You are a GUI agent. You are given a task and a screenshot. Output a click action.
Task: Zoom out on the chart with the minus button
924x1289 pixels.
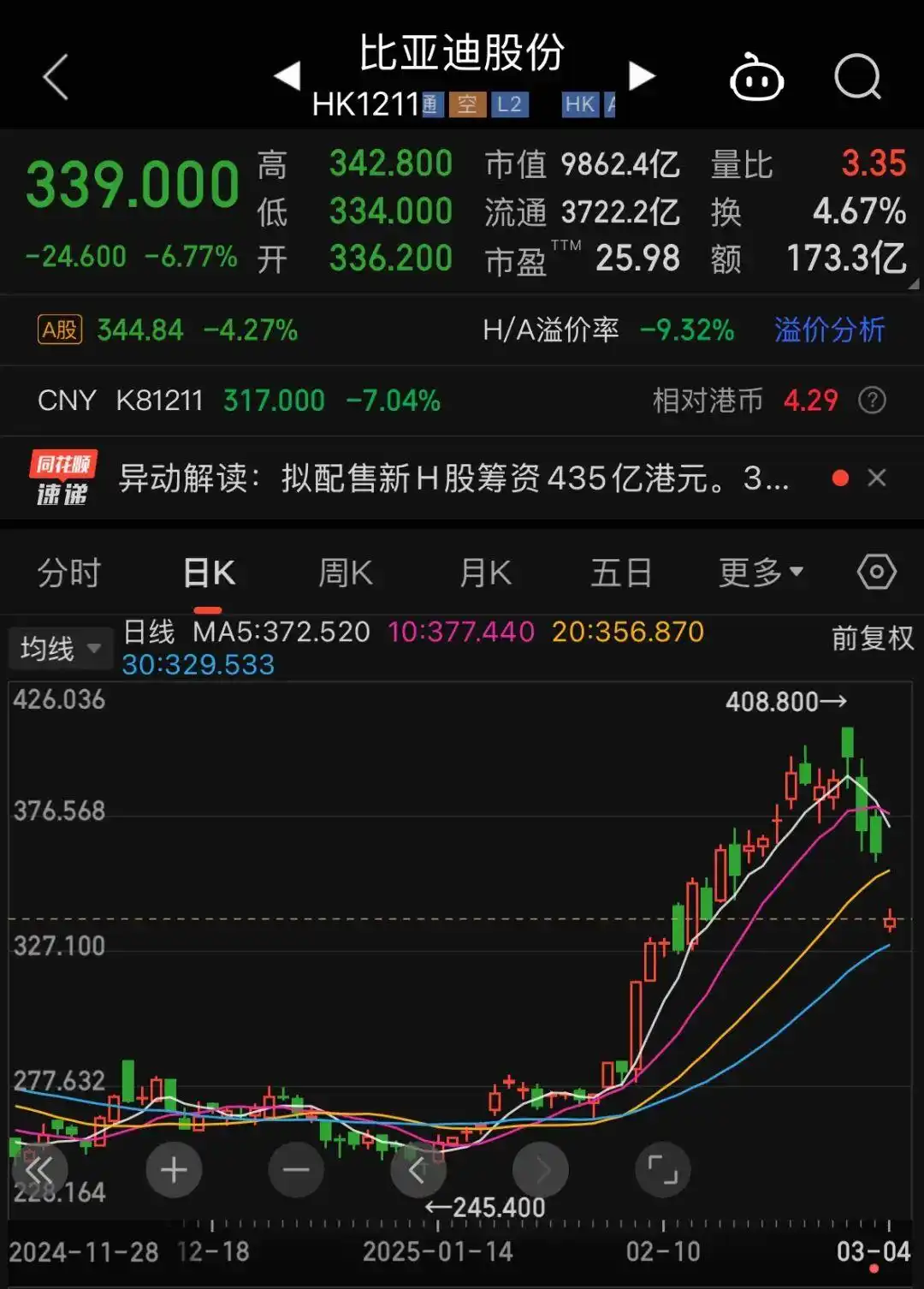coord(295,1169)
